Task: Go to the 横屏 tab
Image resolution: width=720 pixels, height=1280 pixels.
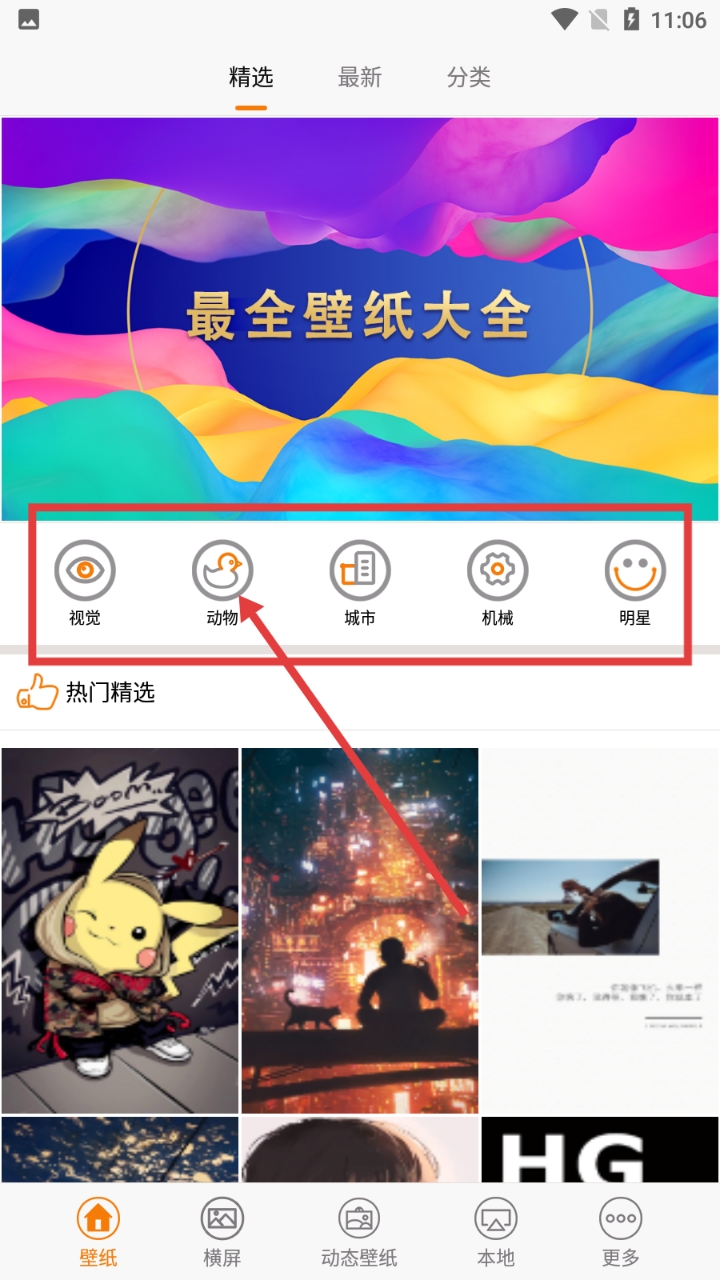Action: [x=222, y=1232]
